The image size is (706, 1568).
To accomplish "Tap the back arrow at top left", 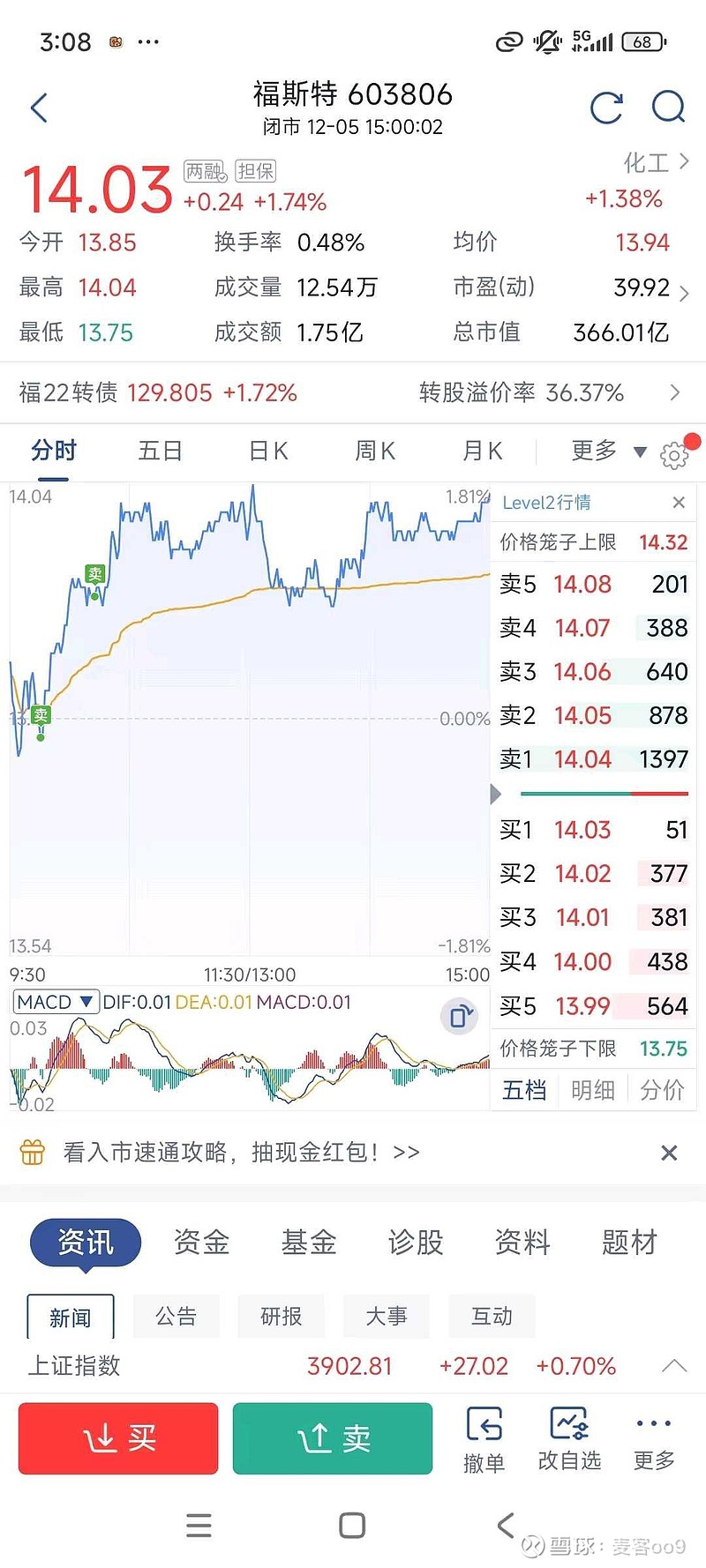I will pos(39,107).
